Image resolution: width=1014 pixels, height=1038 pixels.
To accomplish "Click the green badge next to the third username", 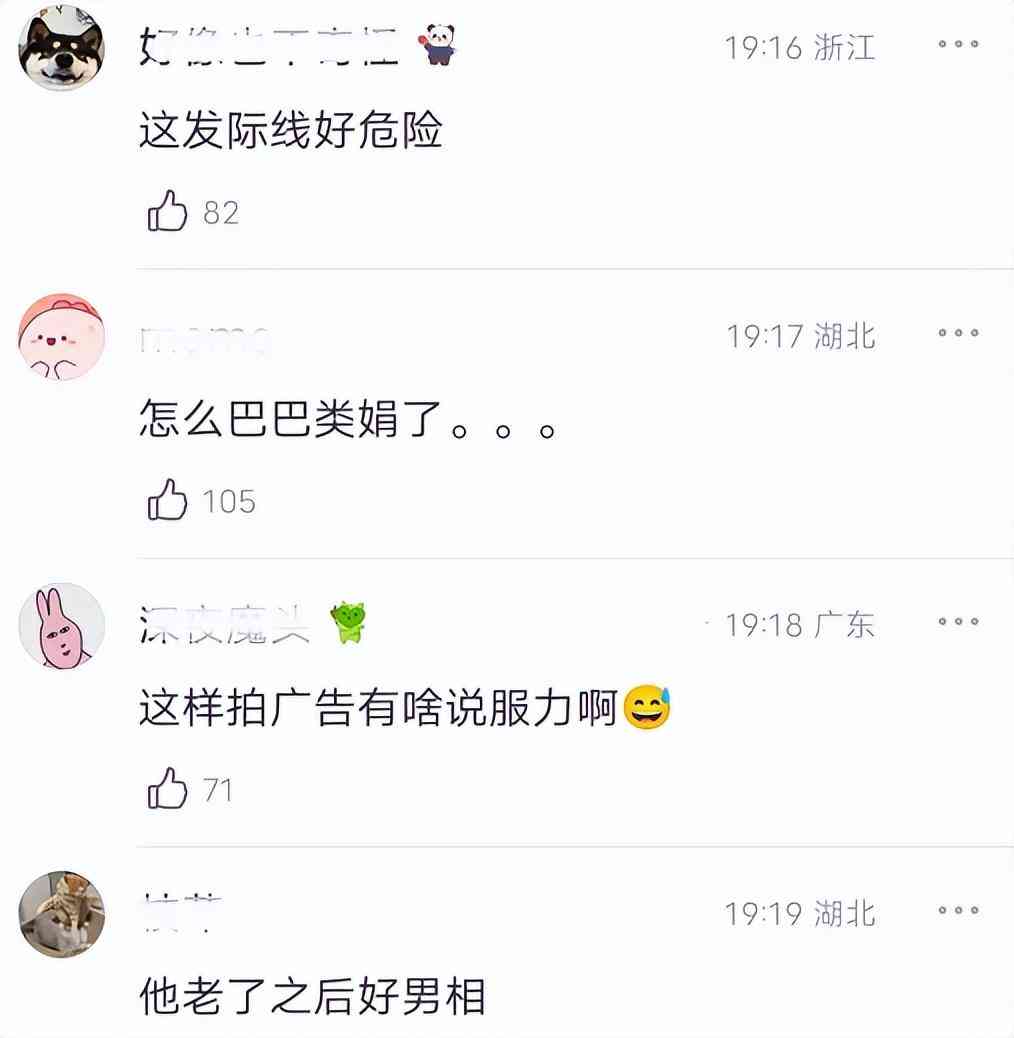I will (345, 621).
